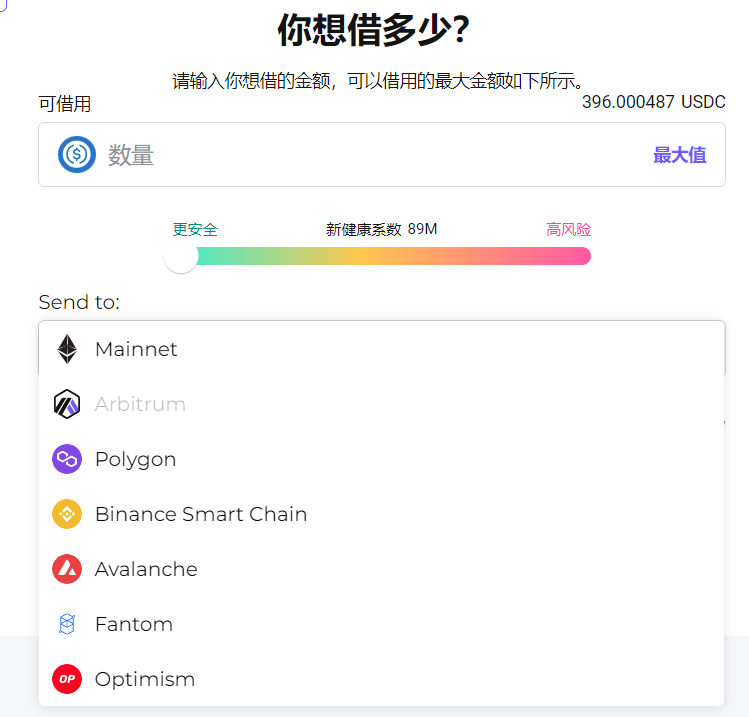Pick Avalanche as the send-to chain
Screen dimensions: 749x717
coord(146,569)
